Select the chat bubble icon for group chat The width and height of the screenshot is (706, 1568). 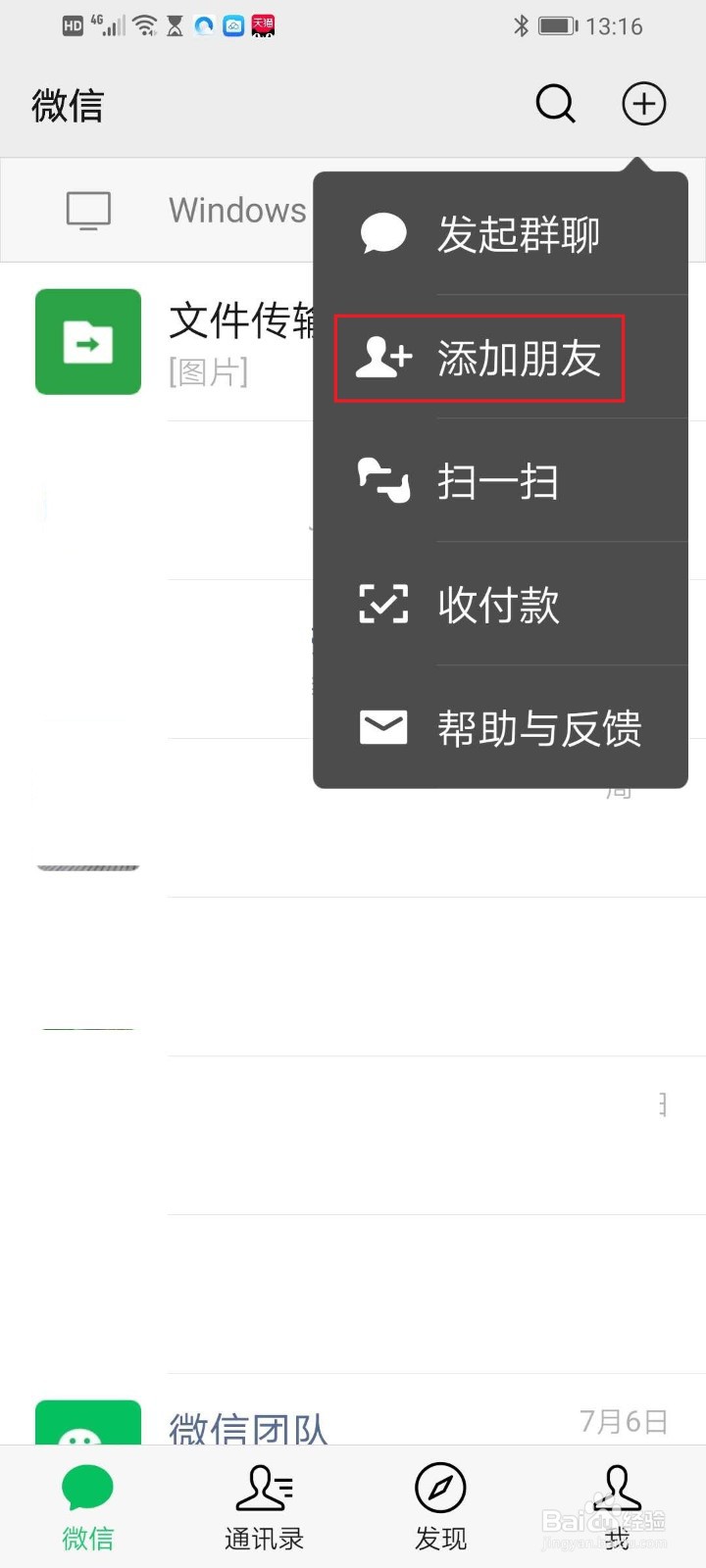pyautogui.click(x=382, y=233)
